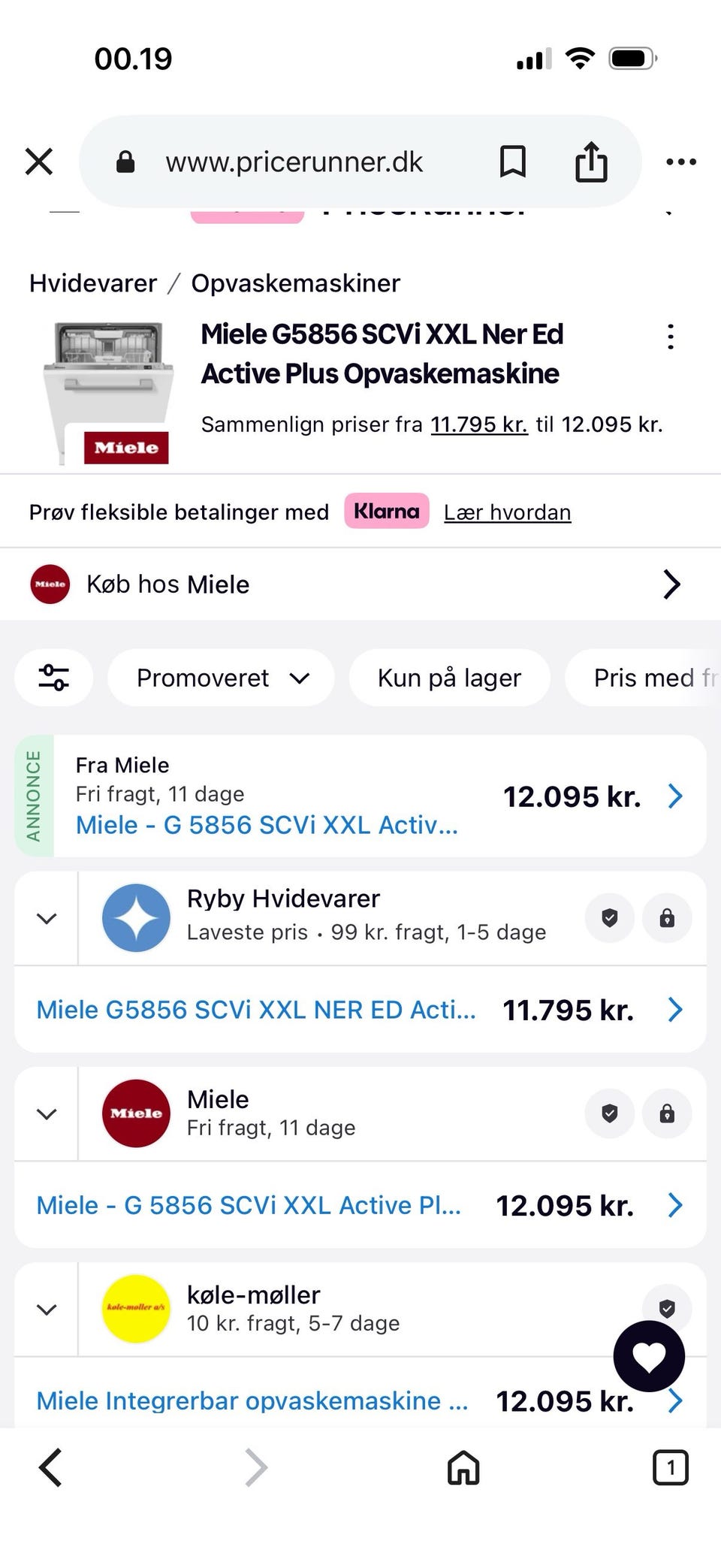Tap the home icon in bottom navigation
The height and width of the screenshot is (1568, 721).
pos(463,1467)
